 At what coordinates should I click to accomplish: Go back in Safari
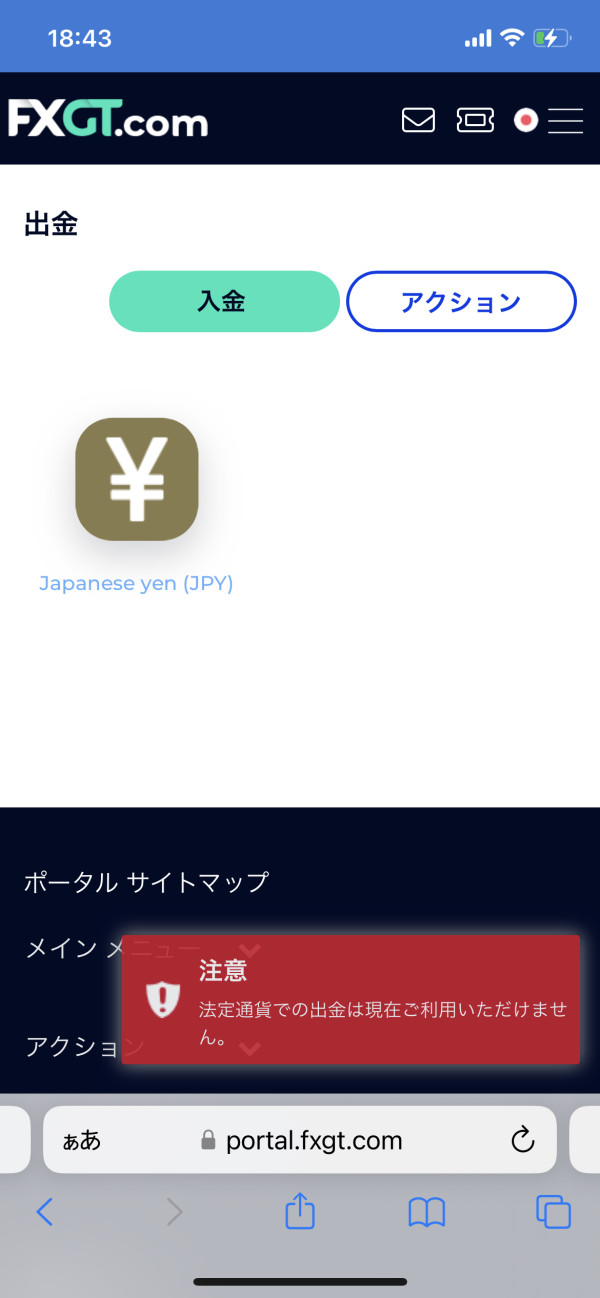pyautogui.click(x=44, y=1213)
